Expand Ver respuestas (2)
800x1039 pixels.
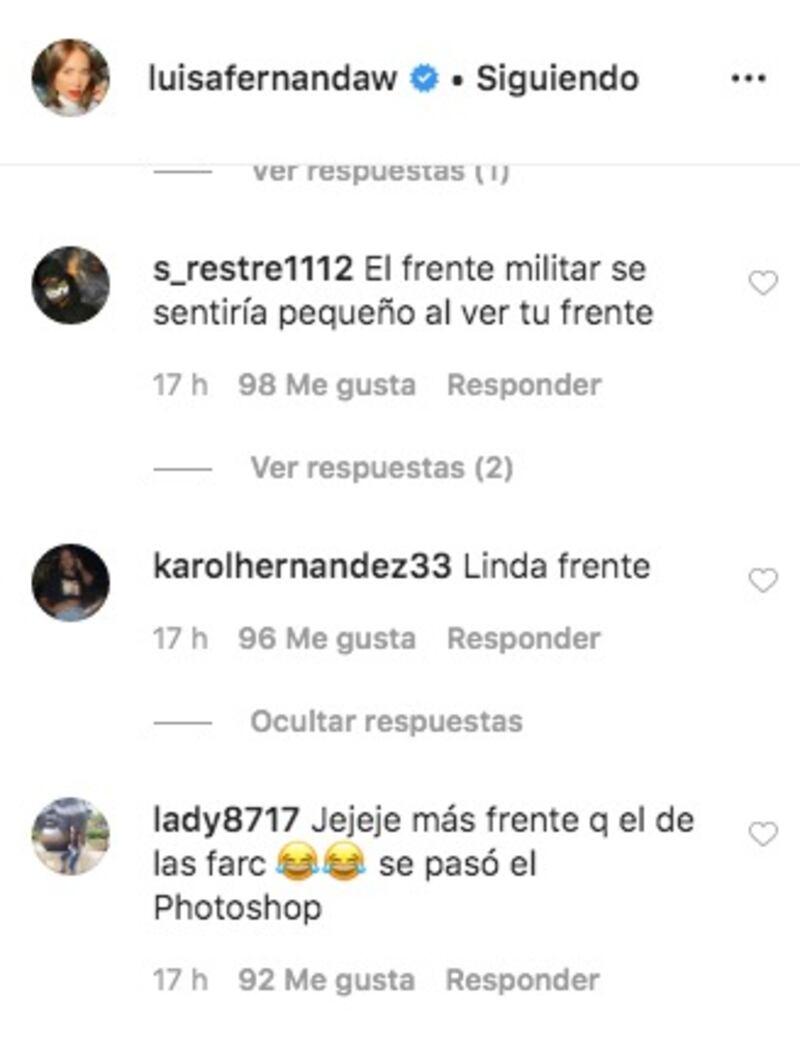click(381, 468)
